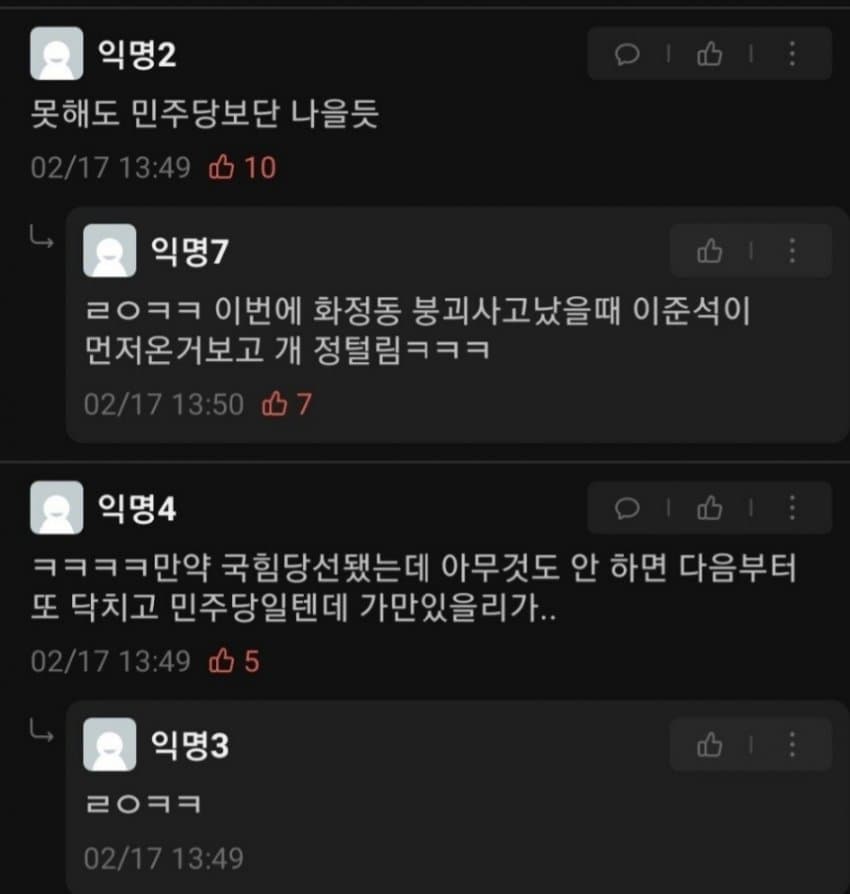Give a thumbs up to 익명4's comment
Screen dimensions: 850x894
709,508
